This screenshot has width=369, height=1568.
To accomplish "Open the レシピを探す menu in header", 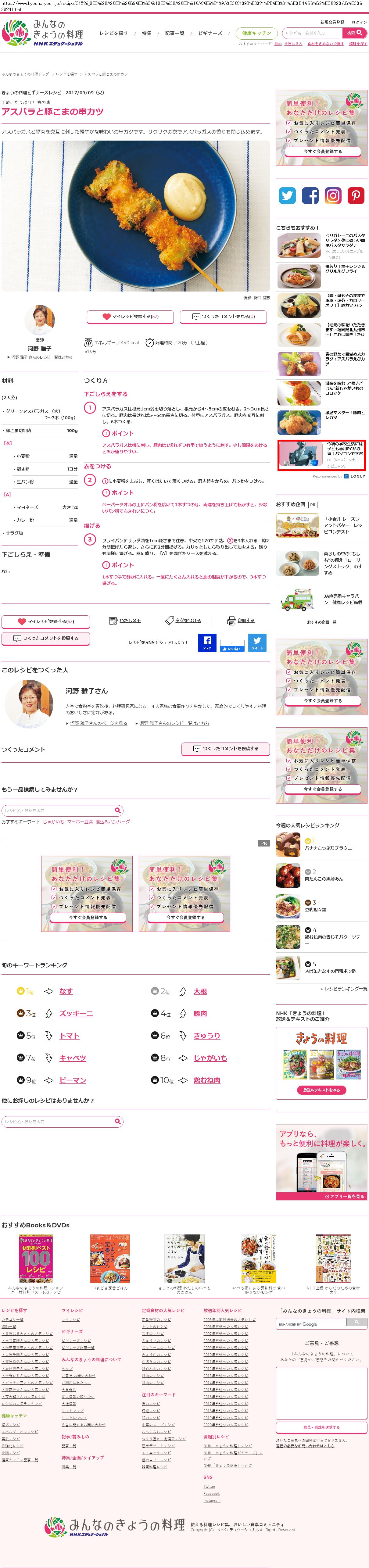I will coord(114,34).
